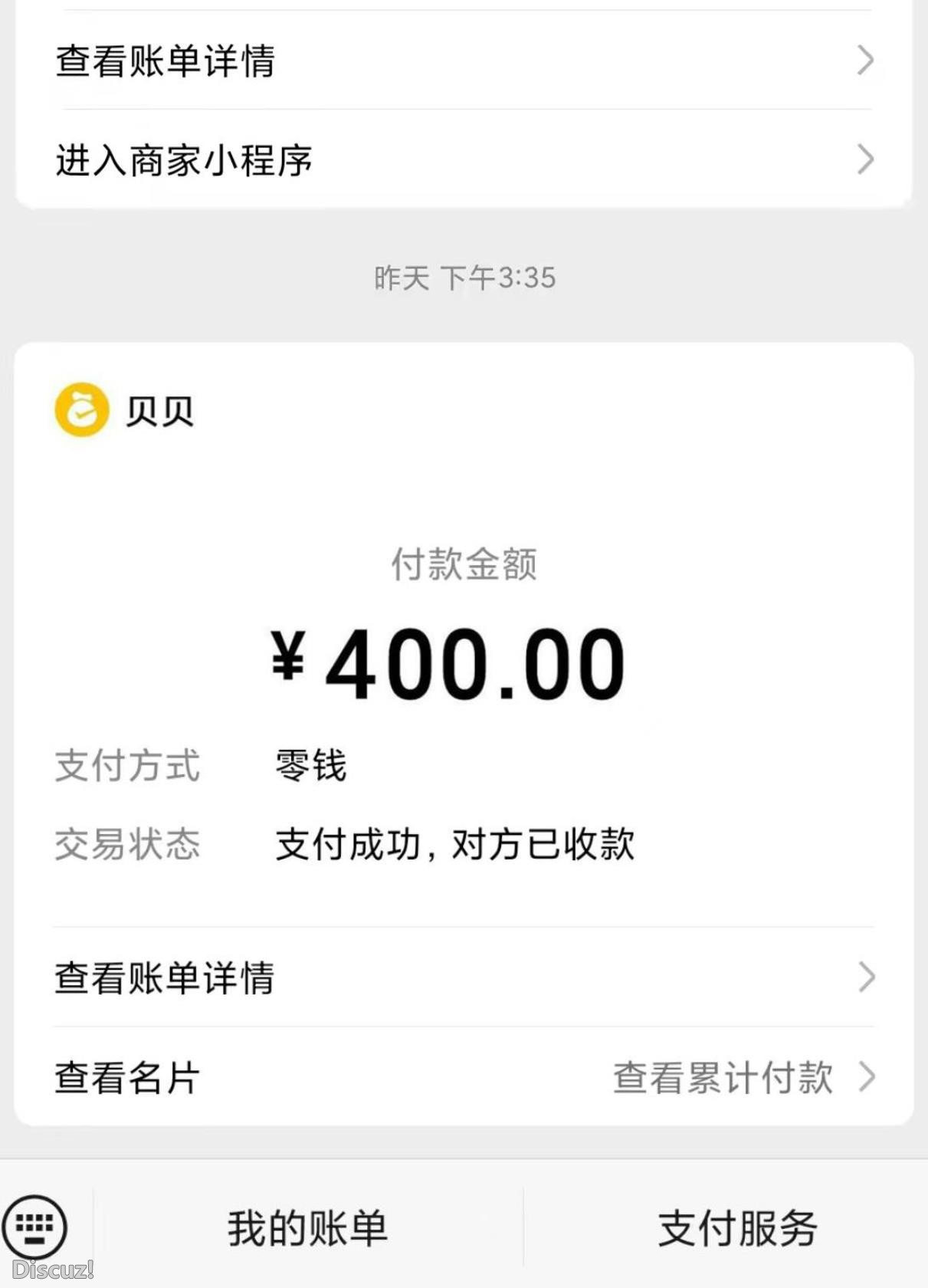
Task: Tap the 付款金额 label
Action: (464, 563)
